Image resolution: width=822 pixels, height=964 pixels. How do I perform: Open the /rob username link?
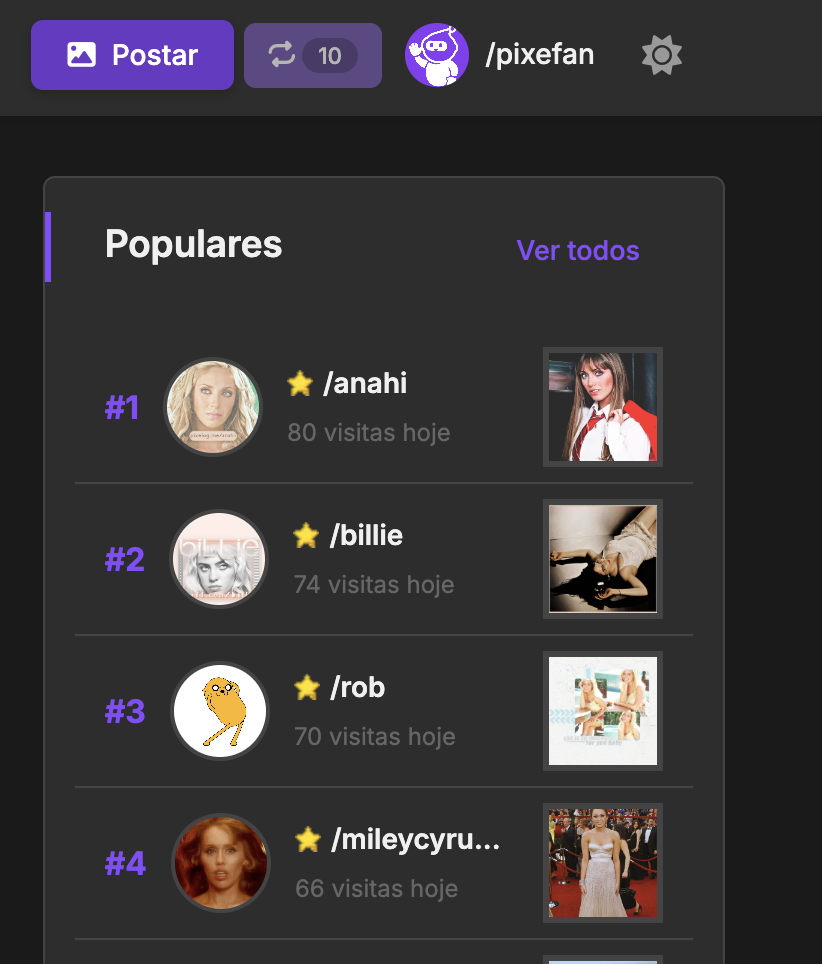click(x=357, y=687)
